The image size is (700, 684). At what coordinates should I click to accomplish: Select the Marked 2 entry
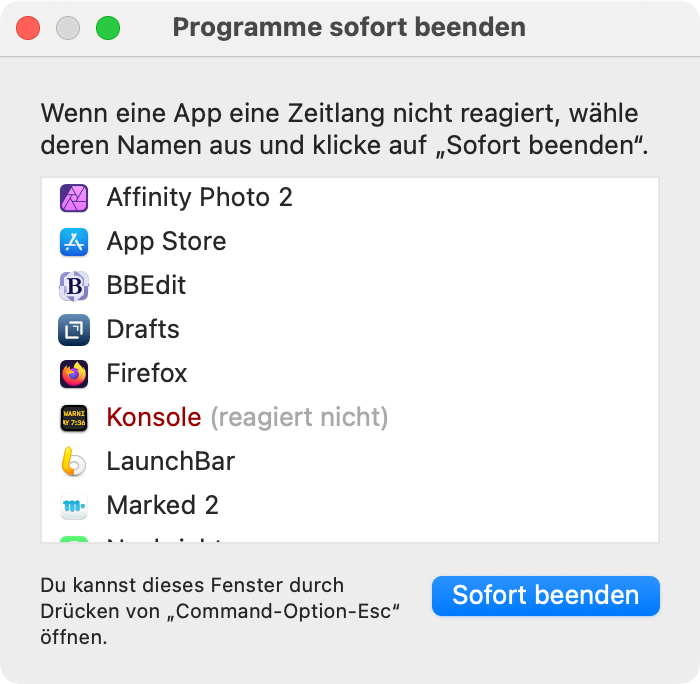[x=162, y=506]
